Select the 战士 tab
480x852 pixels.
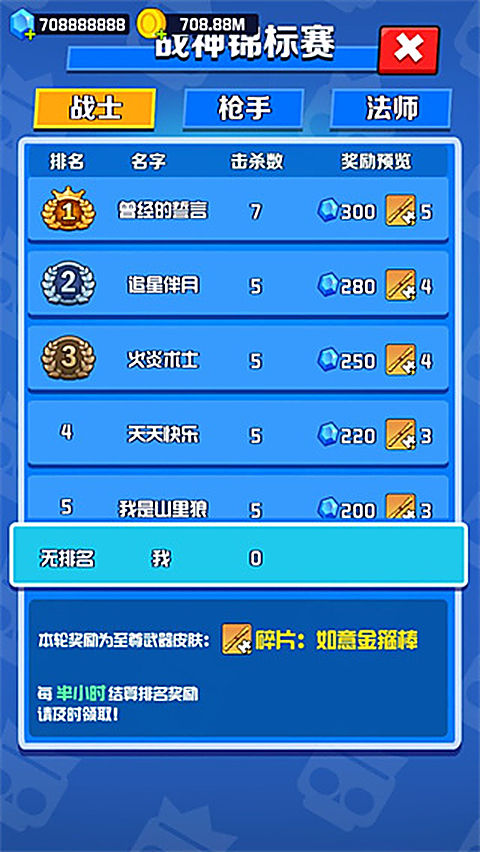pos(95,109)
